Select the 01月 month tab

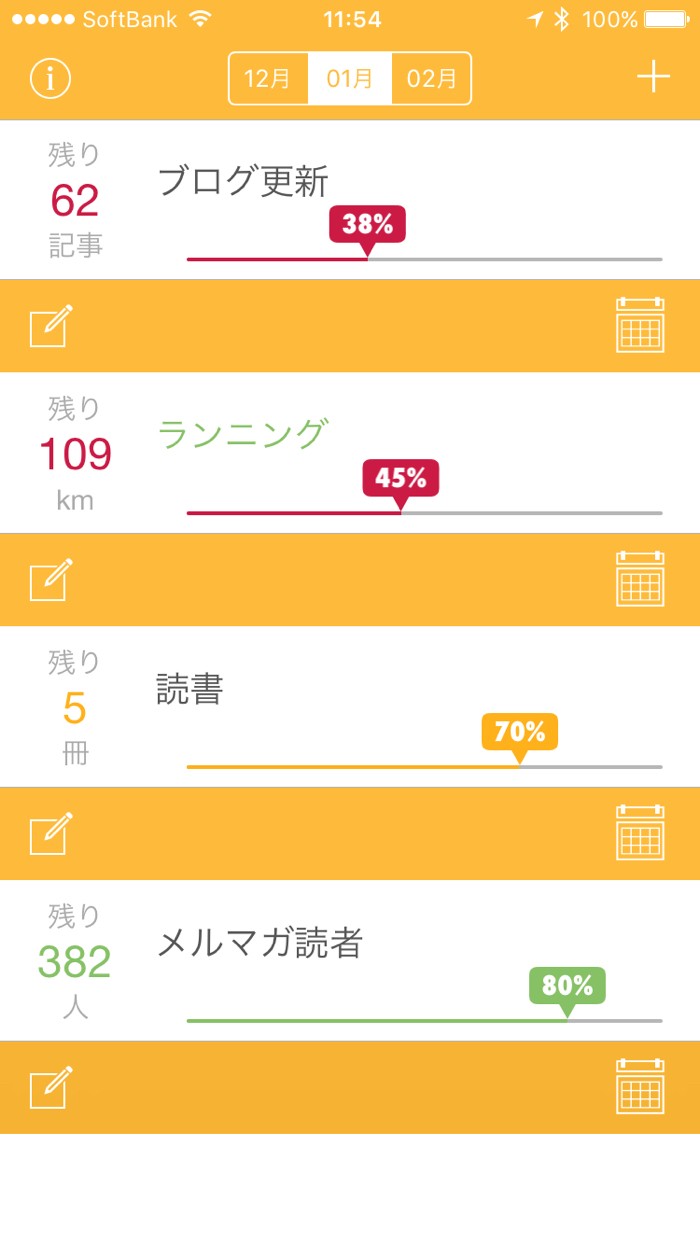click(350, 78)
